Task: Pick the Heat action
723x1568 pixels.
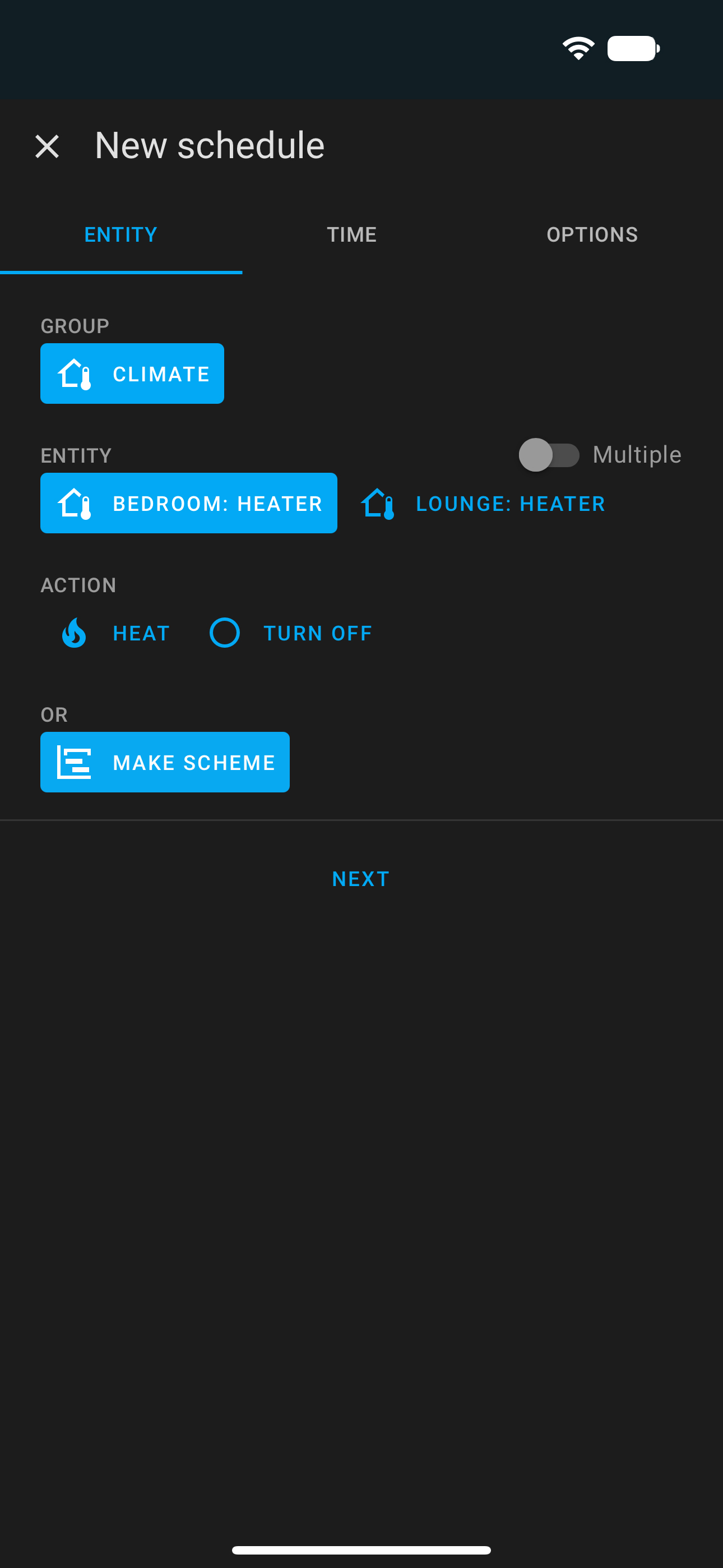Action: point(114,633)
